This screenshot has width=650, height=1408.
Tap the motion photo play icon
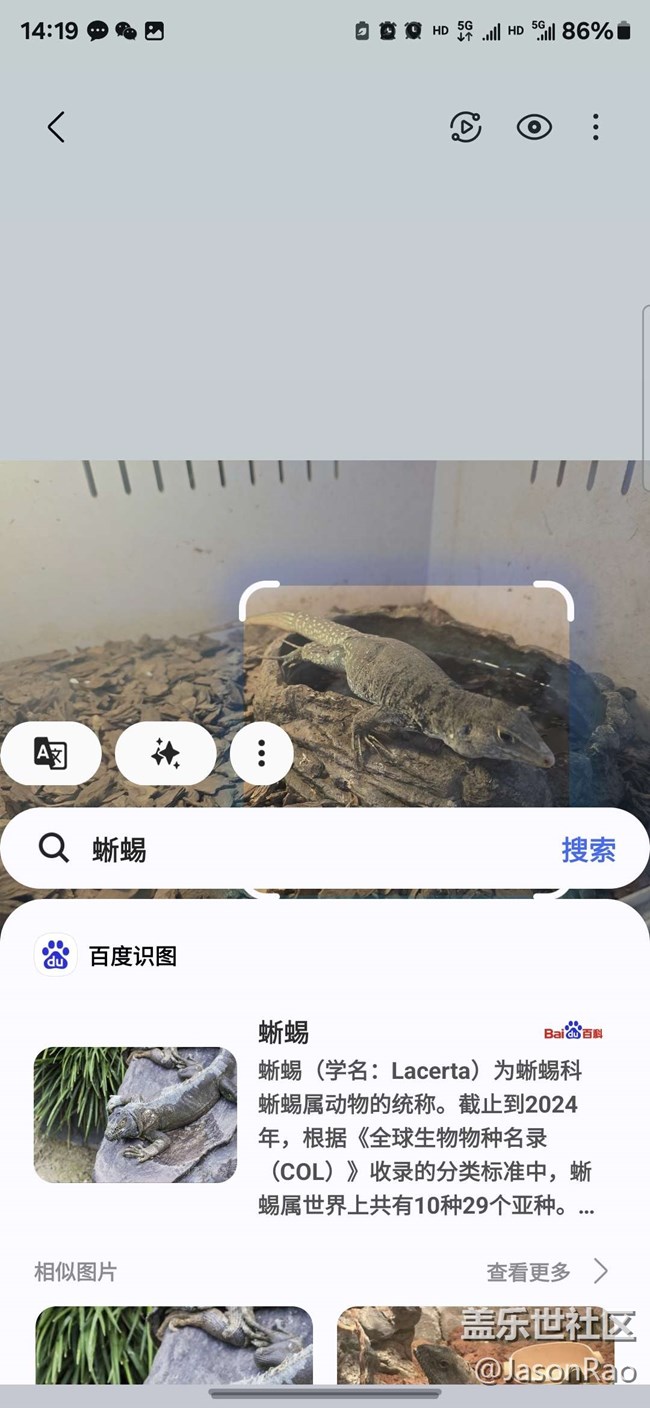pyautogui.click(x=466, y=127)
